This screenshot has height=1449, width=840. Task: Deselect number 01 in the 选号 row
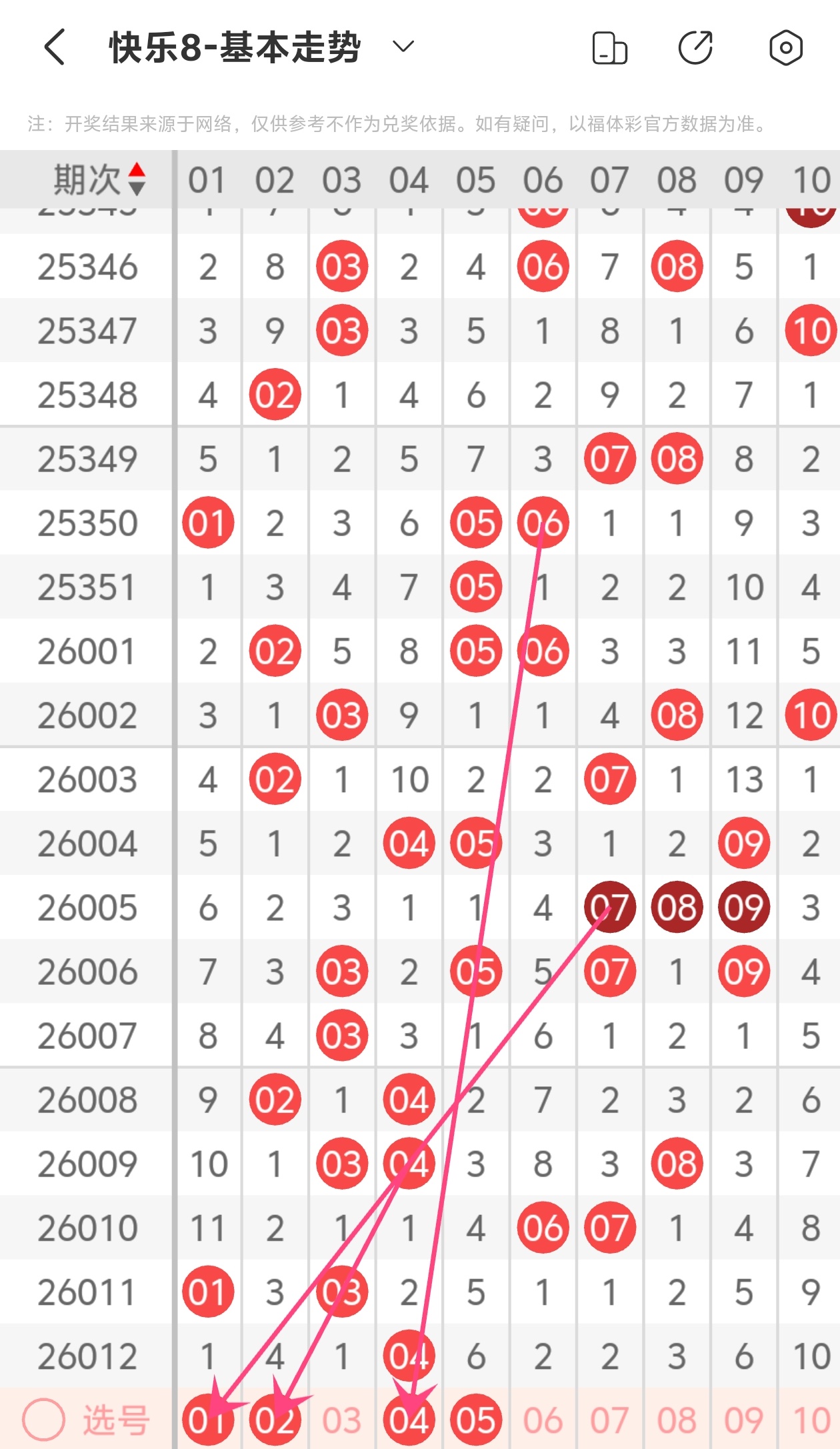207,1420
